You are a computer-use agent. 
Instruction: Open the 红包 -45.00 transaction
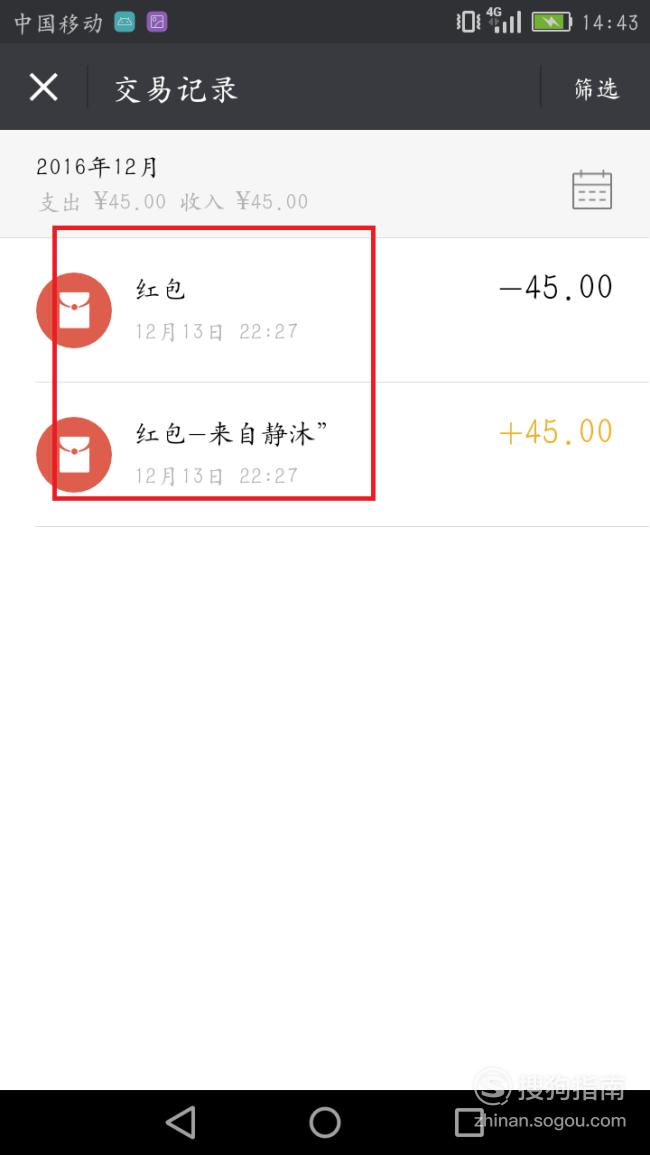point(325,310)
